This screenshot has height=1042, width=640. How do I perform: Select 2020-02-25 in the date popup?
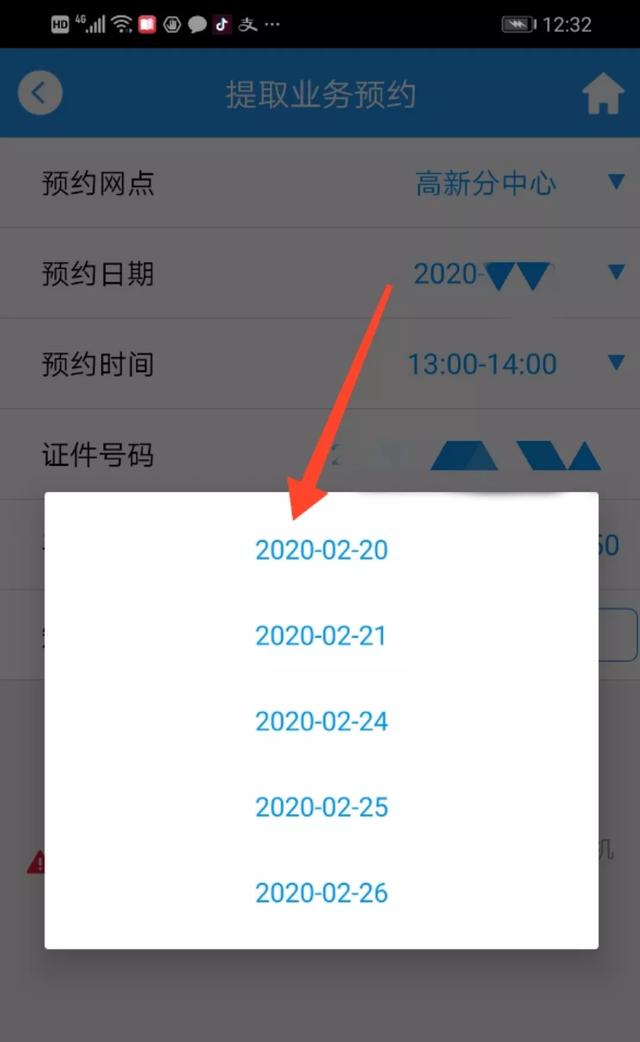coord(321,807)
